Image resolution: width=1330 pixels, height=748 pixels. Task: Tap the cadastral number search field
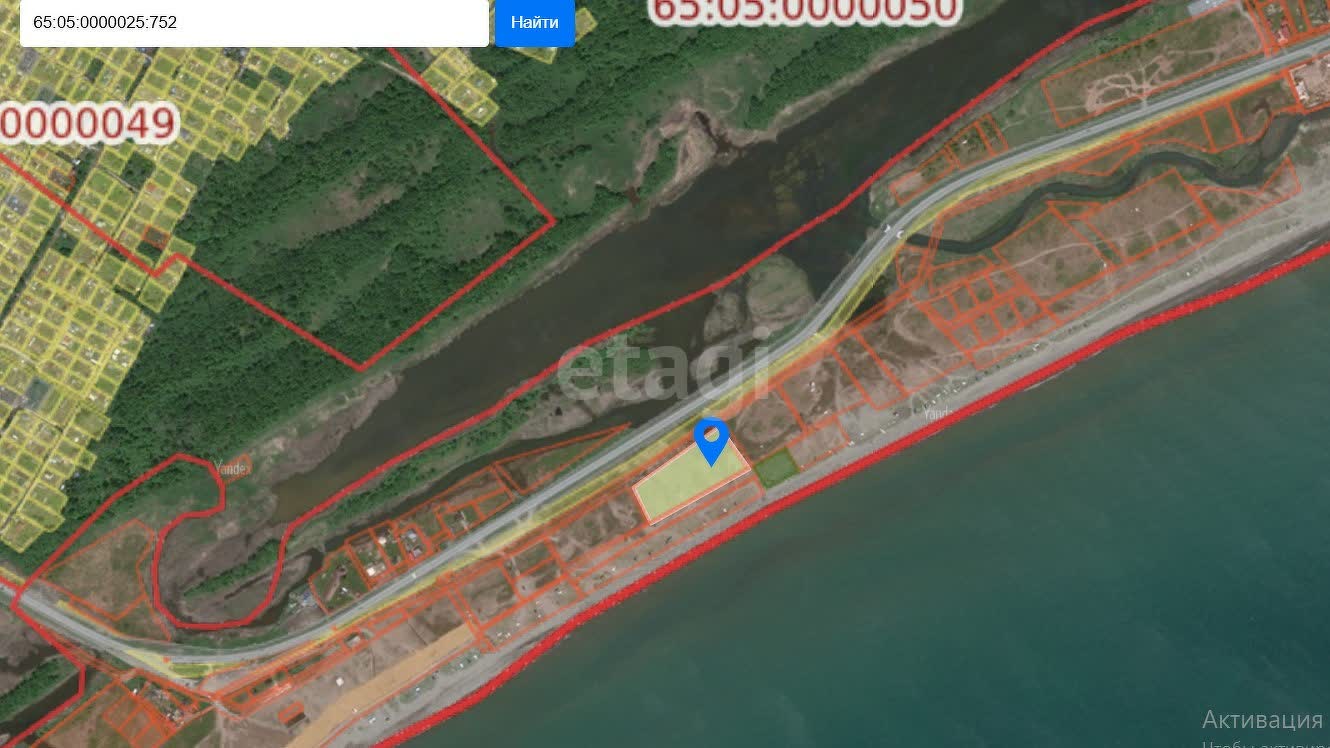(x=254, y=22)
